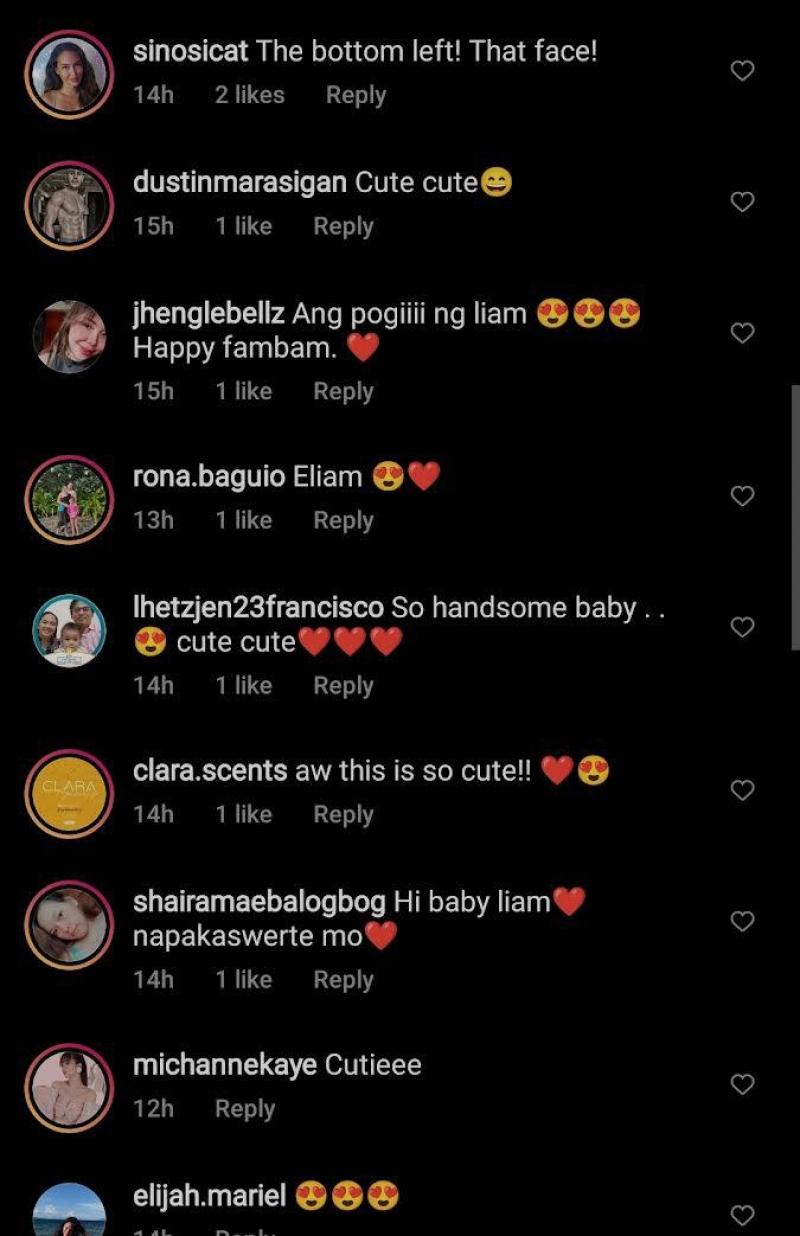Reply to clara.scents' comment
This screenshot has height=1236, width=800.
pos(343,815)
